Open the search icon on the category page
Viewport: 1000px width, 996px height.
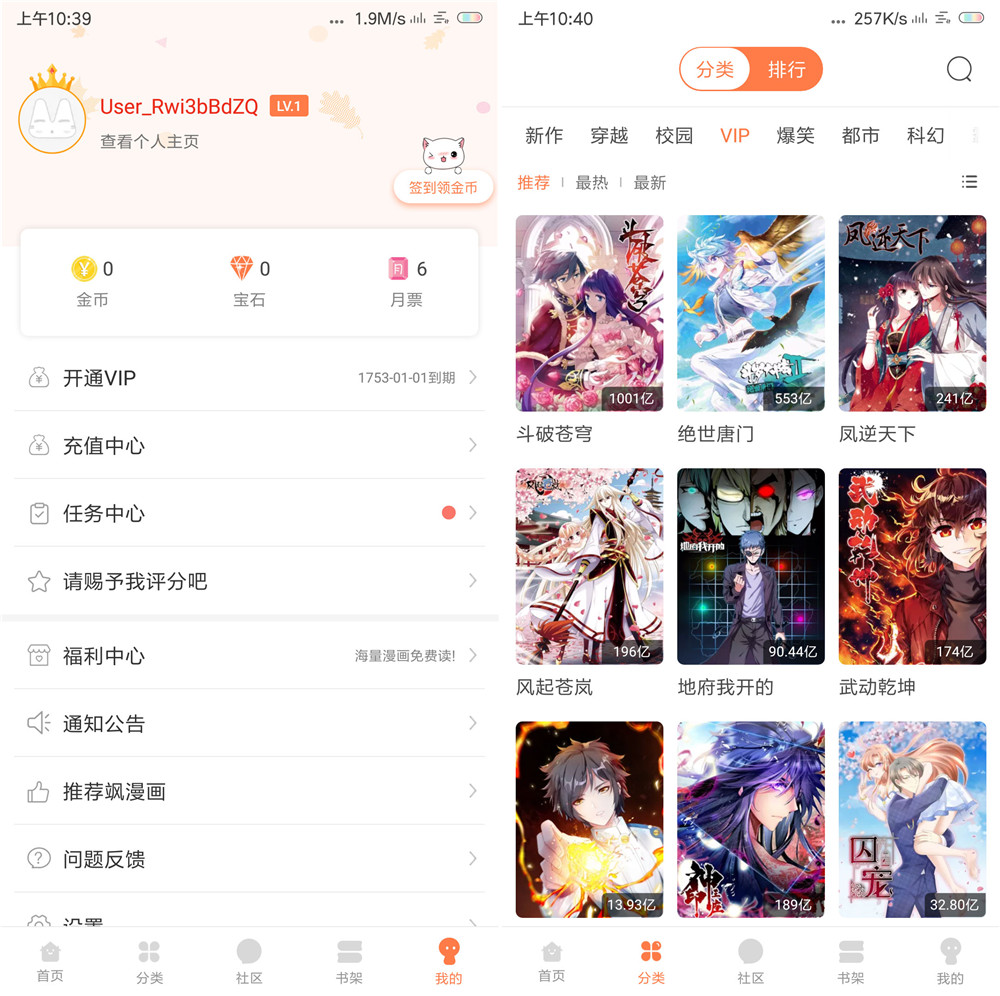[959, 69]
